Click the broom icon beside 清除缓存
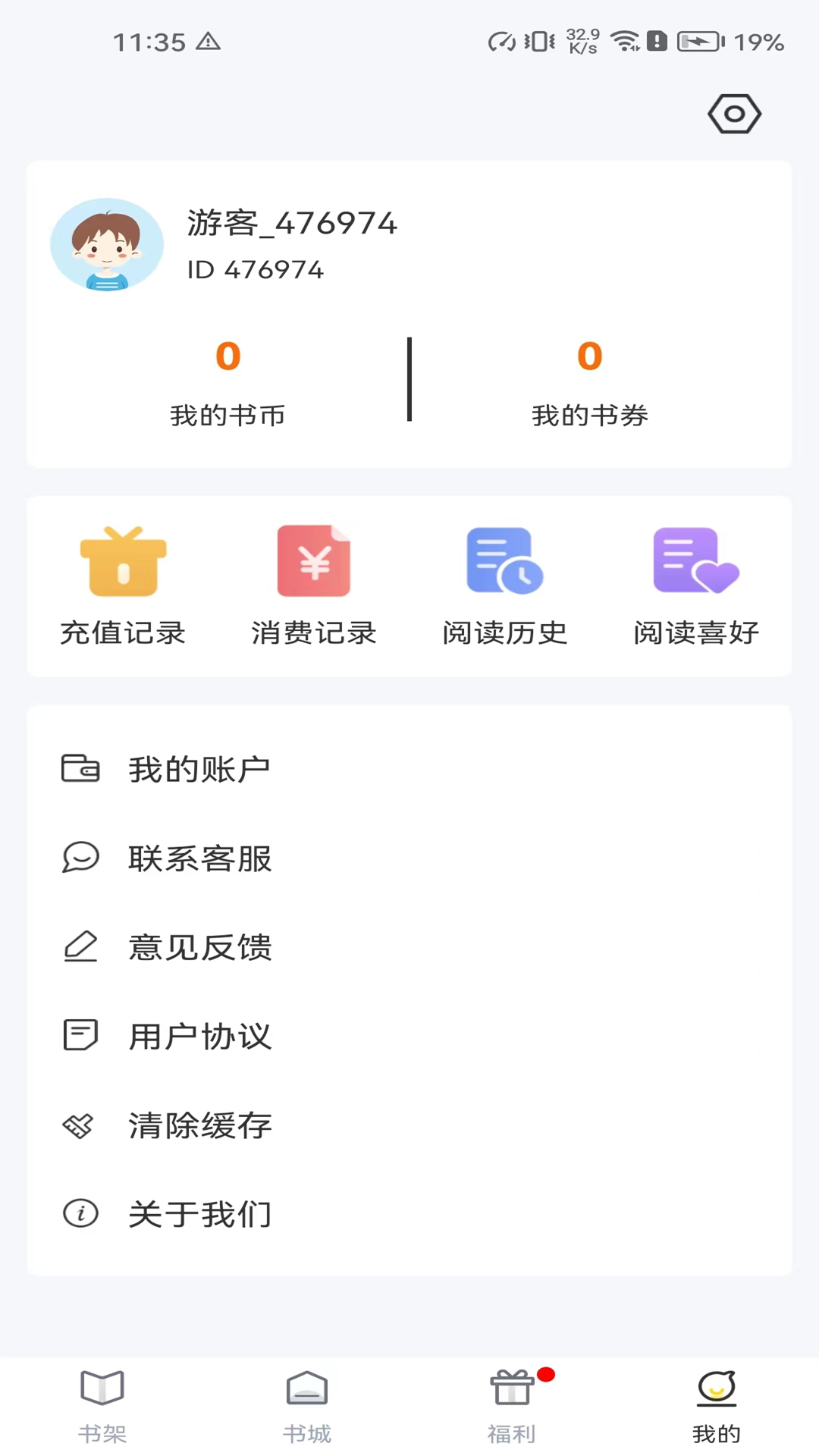Viewport: 819px width, 1456px height. [80, 1125]
